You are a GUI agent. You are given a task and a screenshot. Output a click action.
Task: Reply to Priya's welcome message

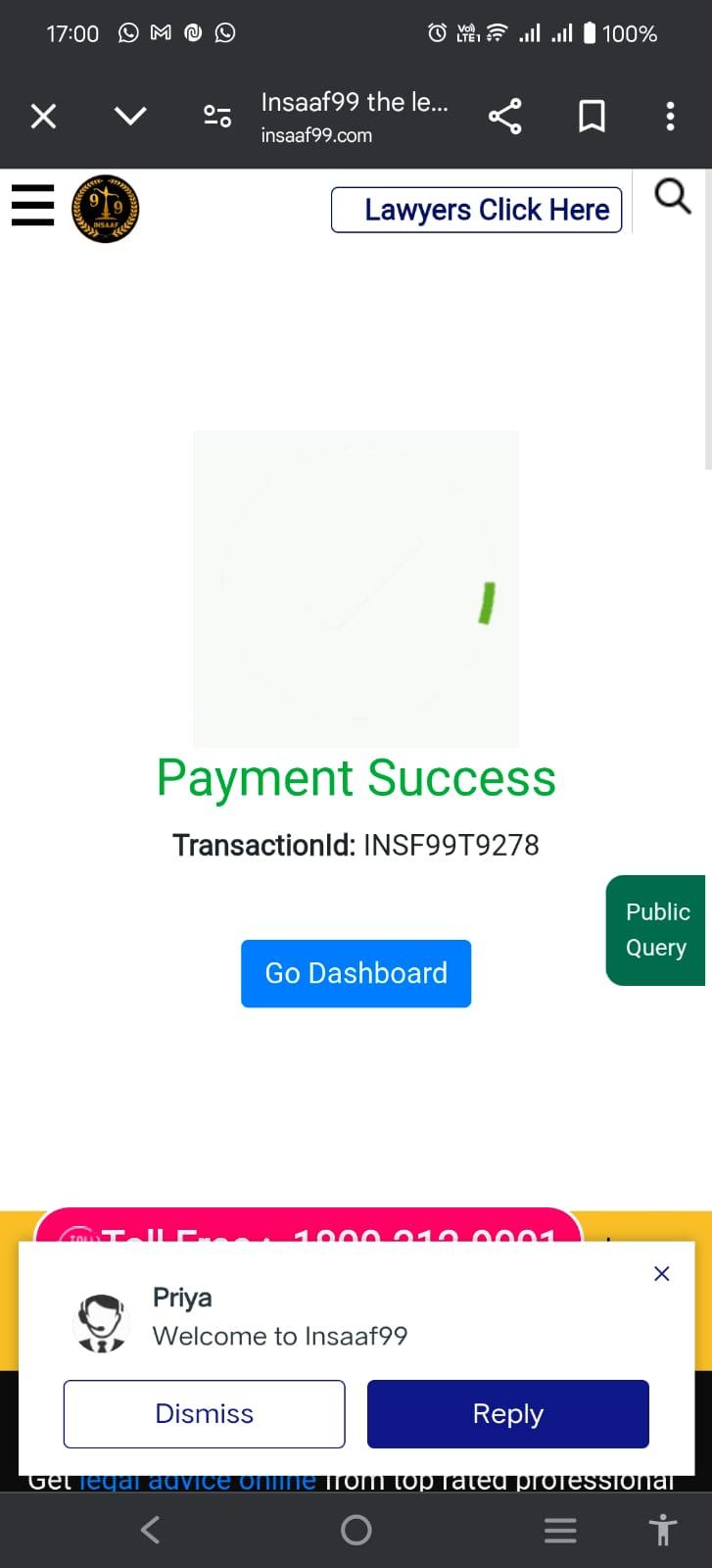click(x=508, y=1414)
